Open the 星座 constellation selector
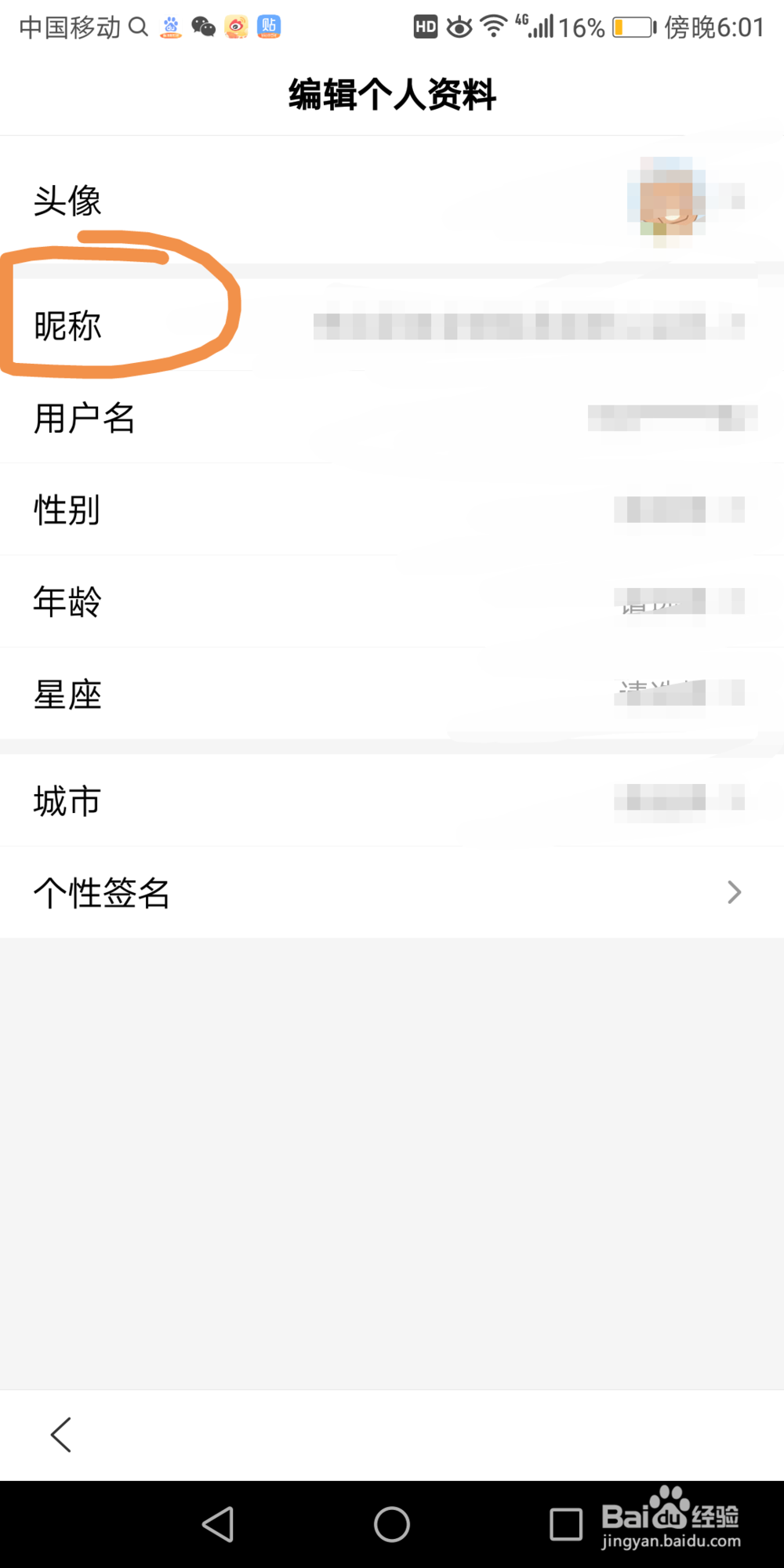This screenshot has height=1568, width=784. pos(392,694)
